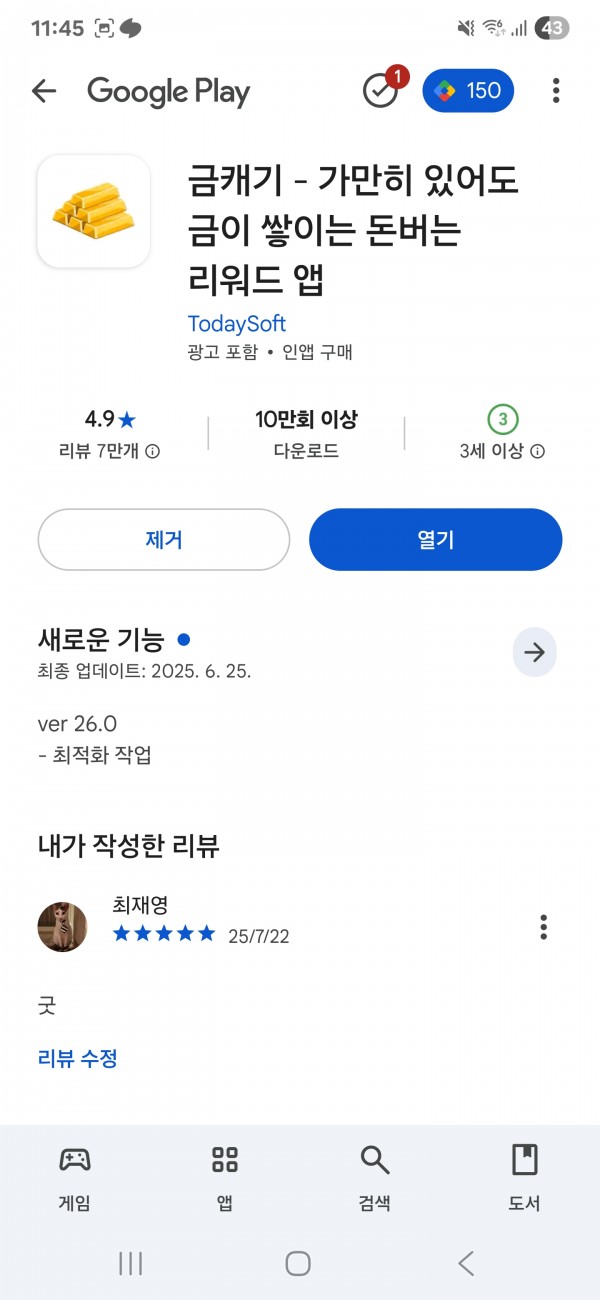Switch to the 게임 tab
600x1300 pixels.
click(x=75, y=1178)
